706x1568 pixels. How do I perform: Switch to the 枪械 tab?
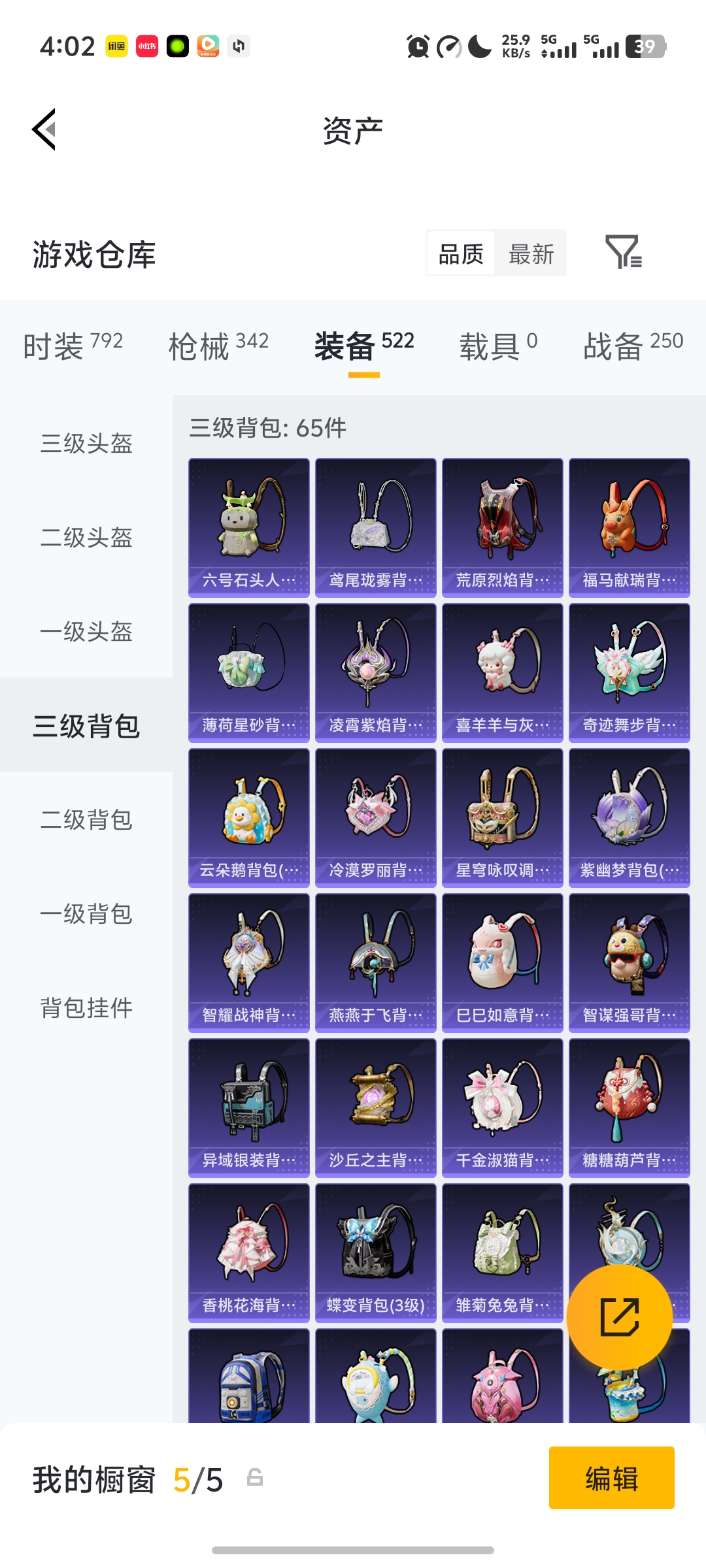click(x=218, y=345)
